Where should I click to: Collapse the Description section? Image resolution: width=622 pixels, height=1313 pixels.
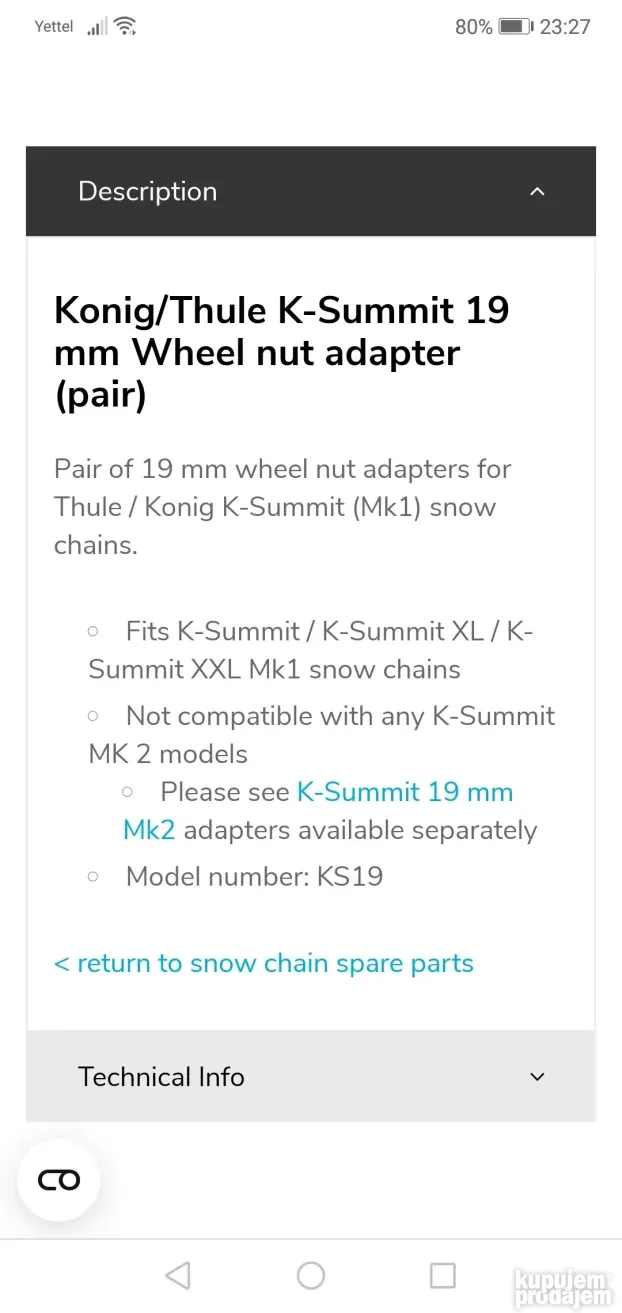[x=537, y=192]
